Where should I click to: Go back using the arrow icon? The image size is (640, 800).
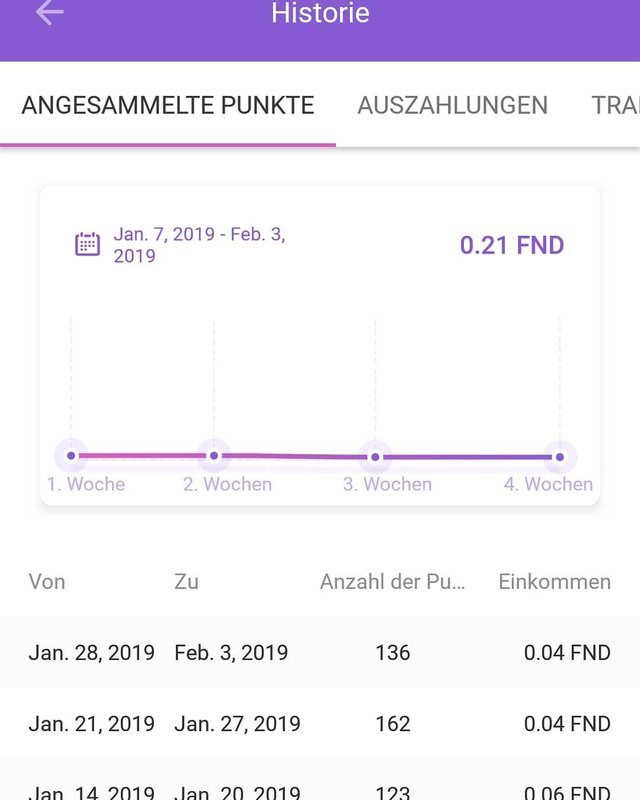click(49, 13)
